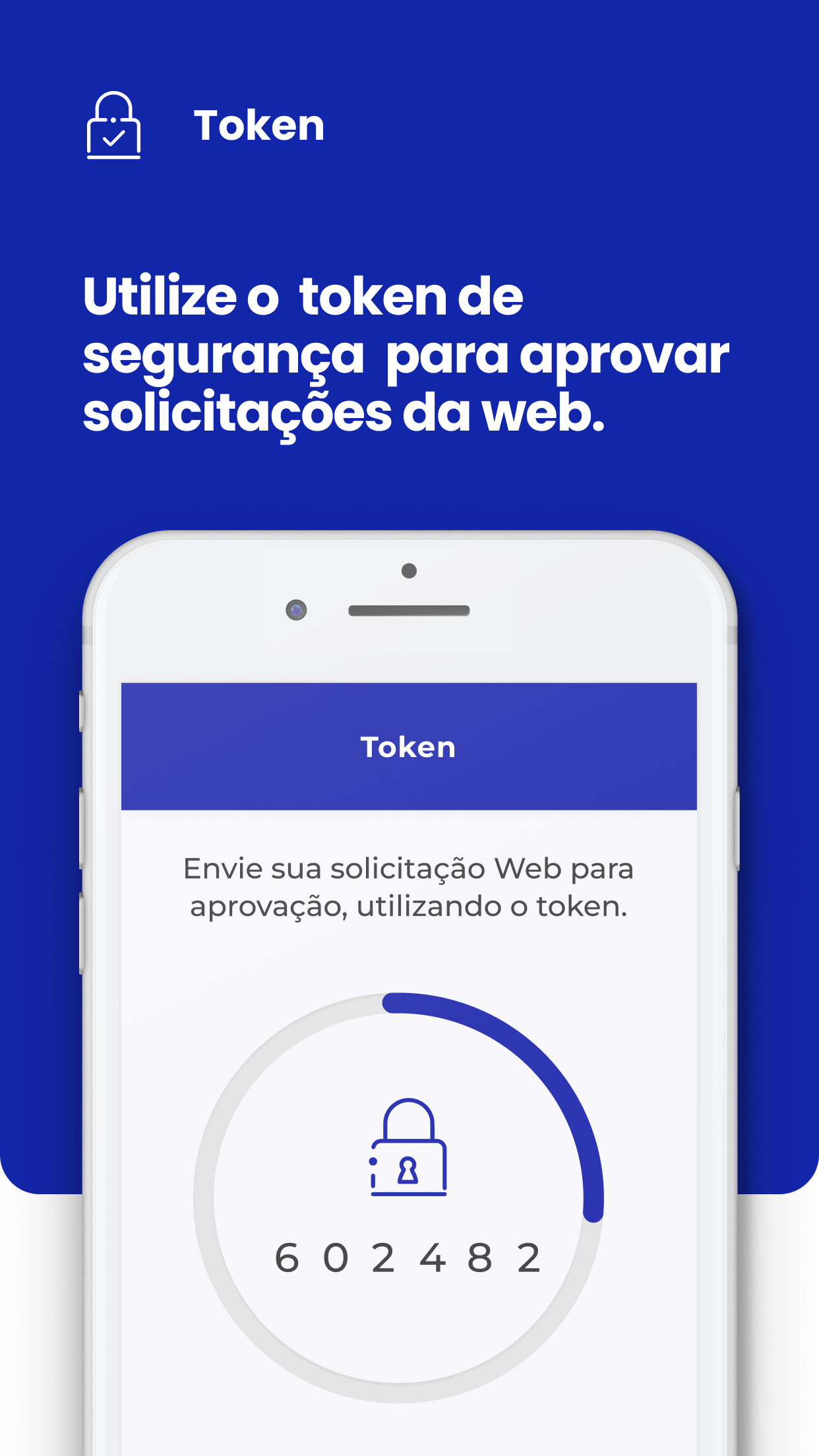
Task: Click the person-in-shield icon beside Token heading
Action: click(x=113, y=127)
